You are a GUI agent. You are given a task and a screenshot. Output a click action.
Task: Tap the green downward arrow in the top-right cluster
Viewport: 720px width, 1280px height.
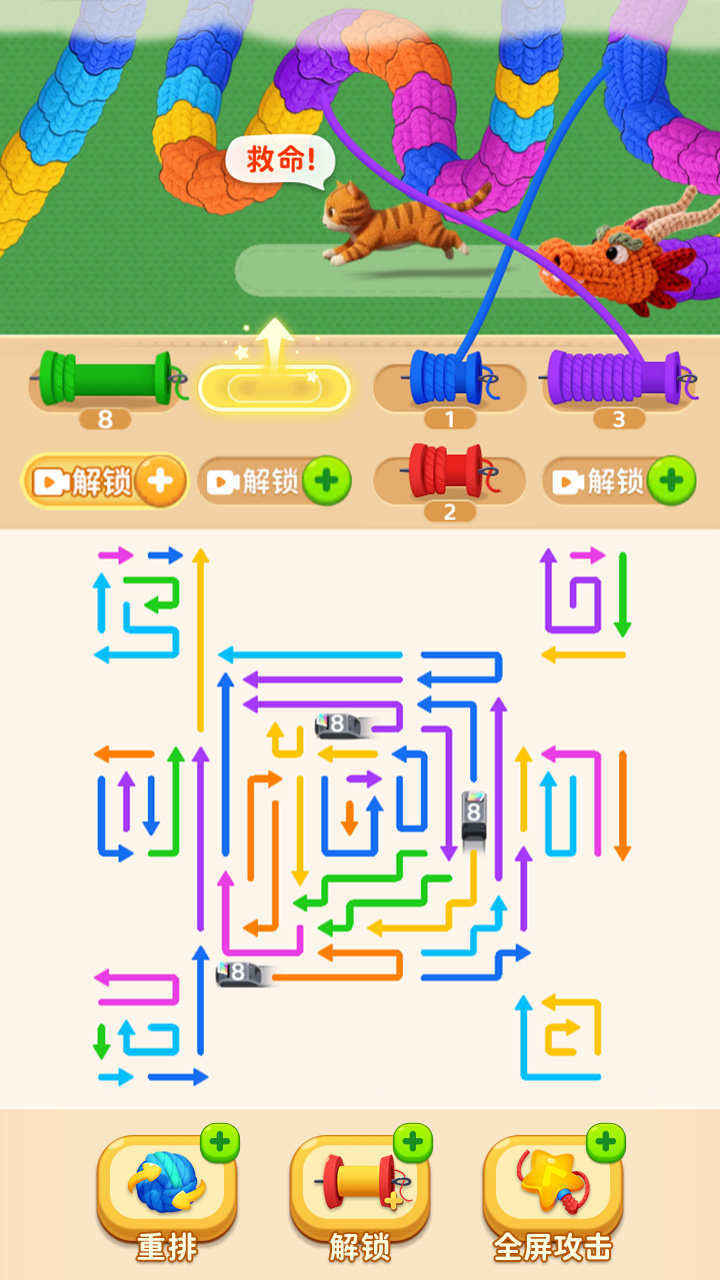622,595
